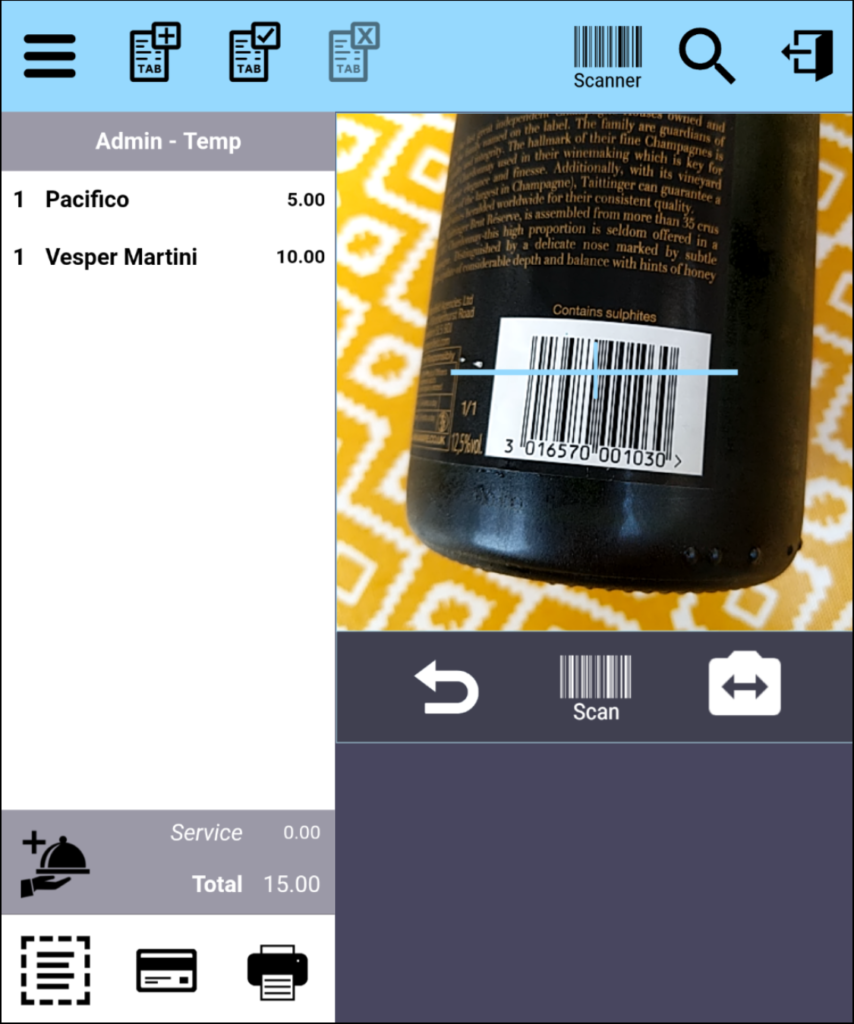
Task: Log out via the exit door icon
Action: coord(807,56)
